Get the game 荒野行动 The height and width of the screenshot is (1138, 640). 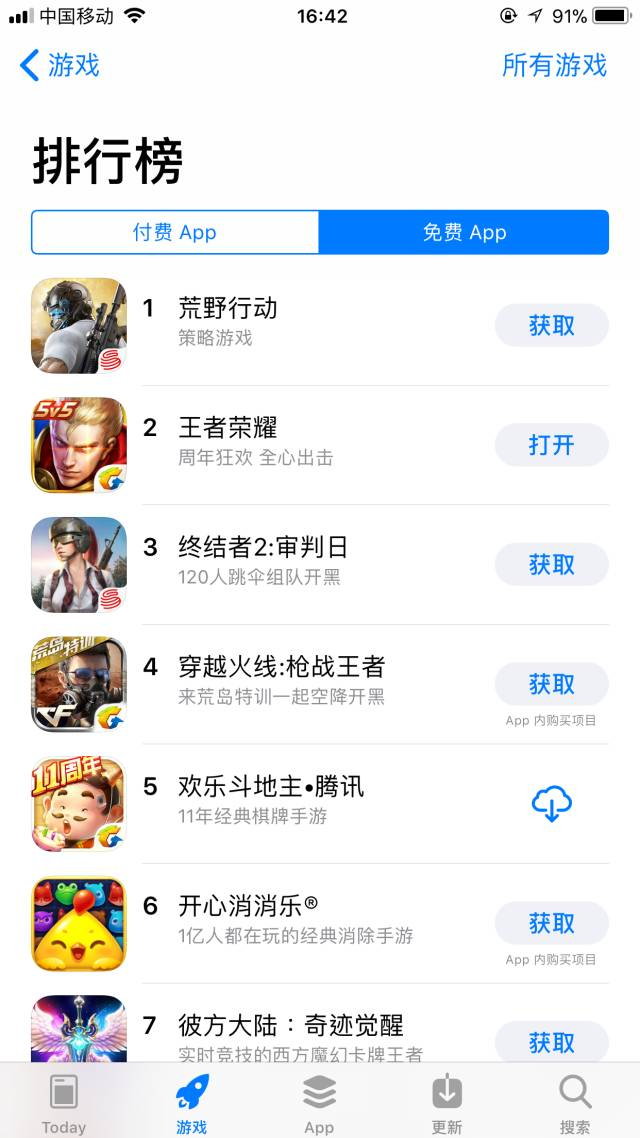coord(551,325)
